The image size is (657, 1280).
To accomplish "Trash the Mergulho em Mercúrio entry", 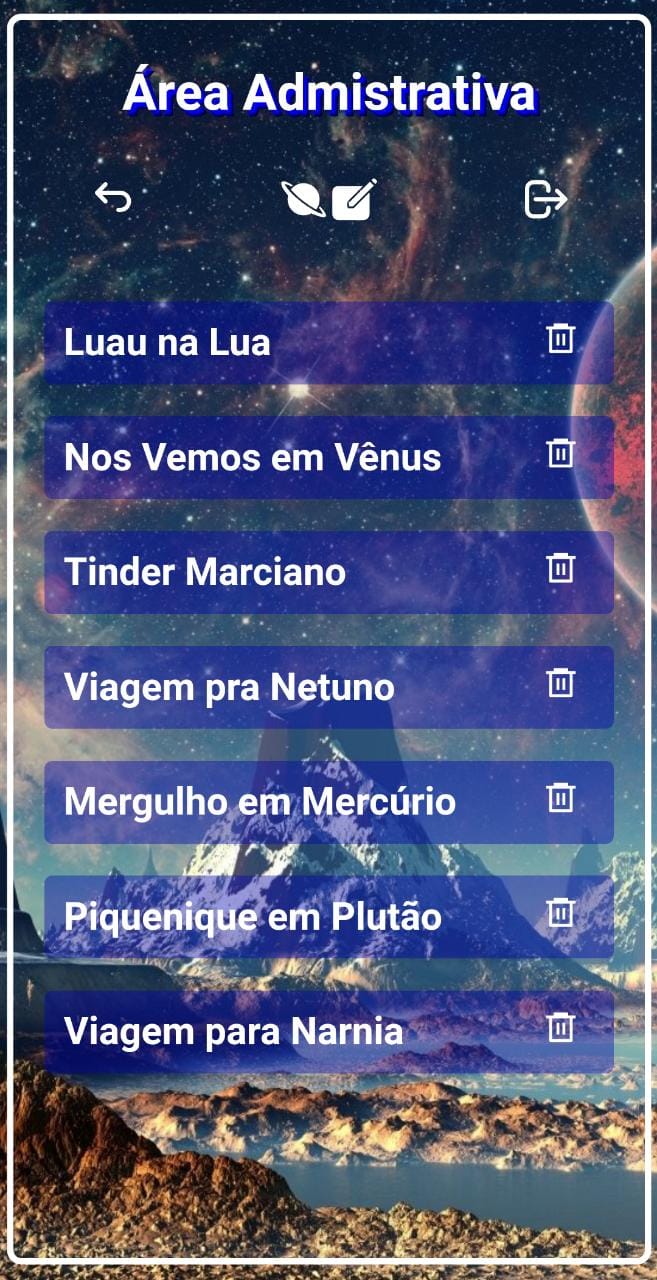I will point(561,799).
